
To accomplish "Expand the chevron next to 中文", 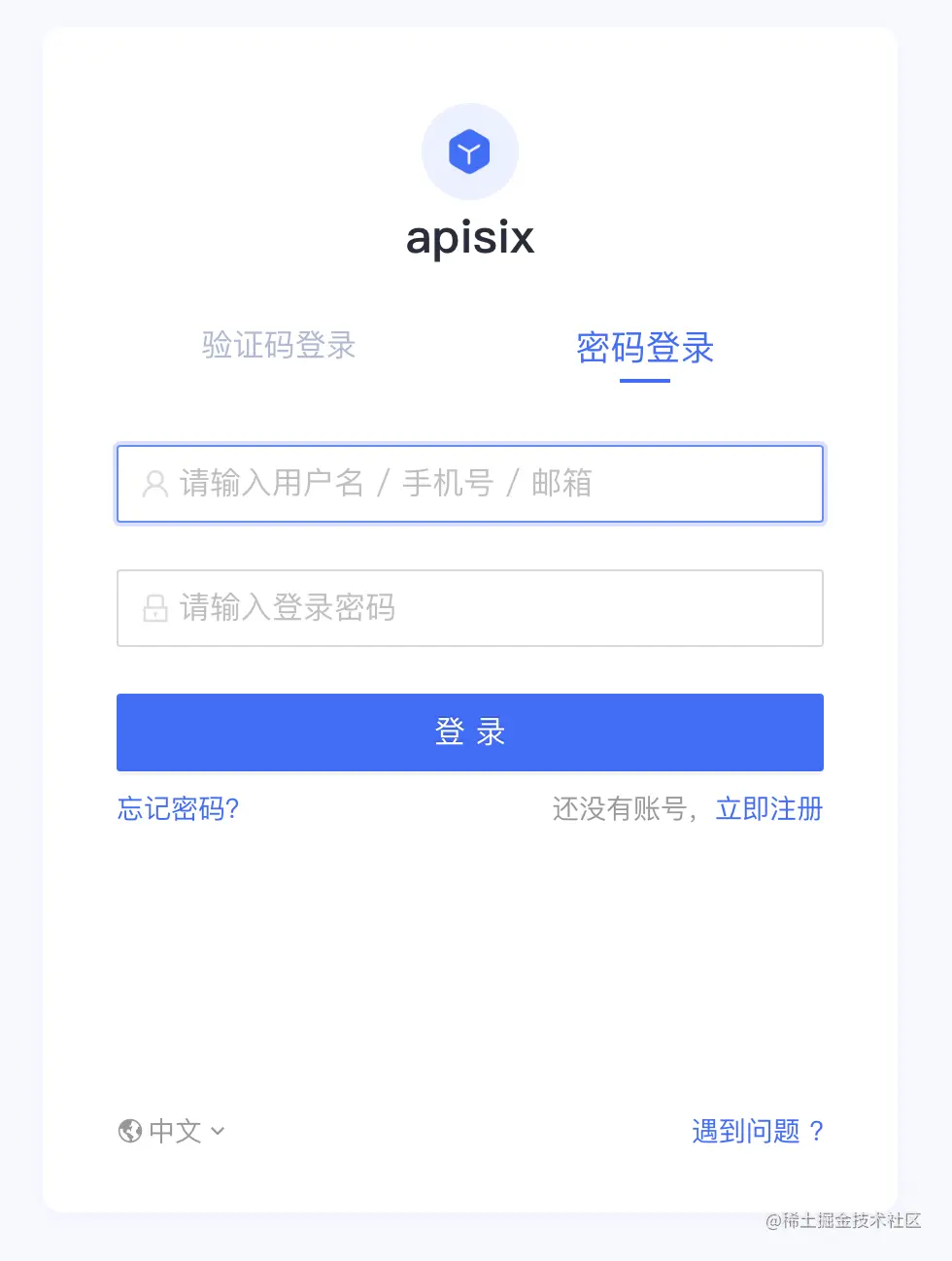I will click(216, 1131).
